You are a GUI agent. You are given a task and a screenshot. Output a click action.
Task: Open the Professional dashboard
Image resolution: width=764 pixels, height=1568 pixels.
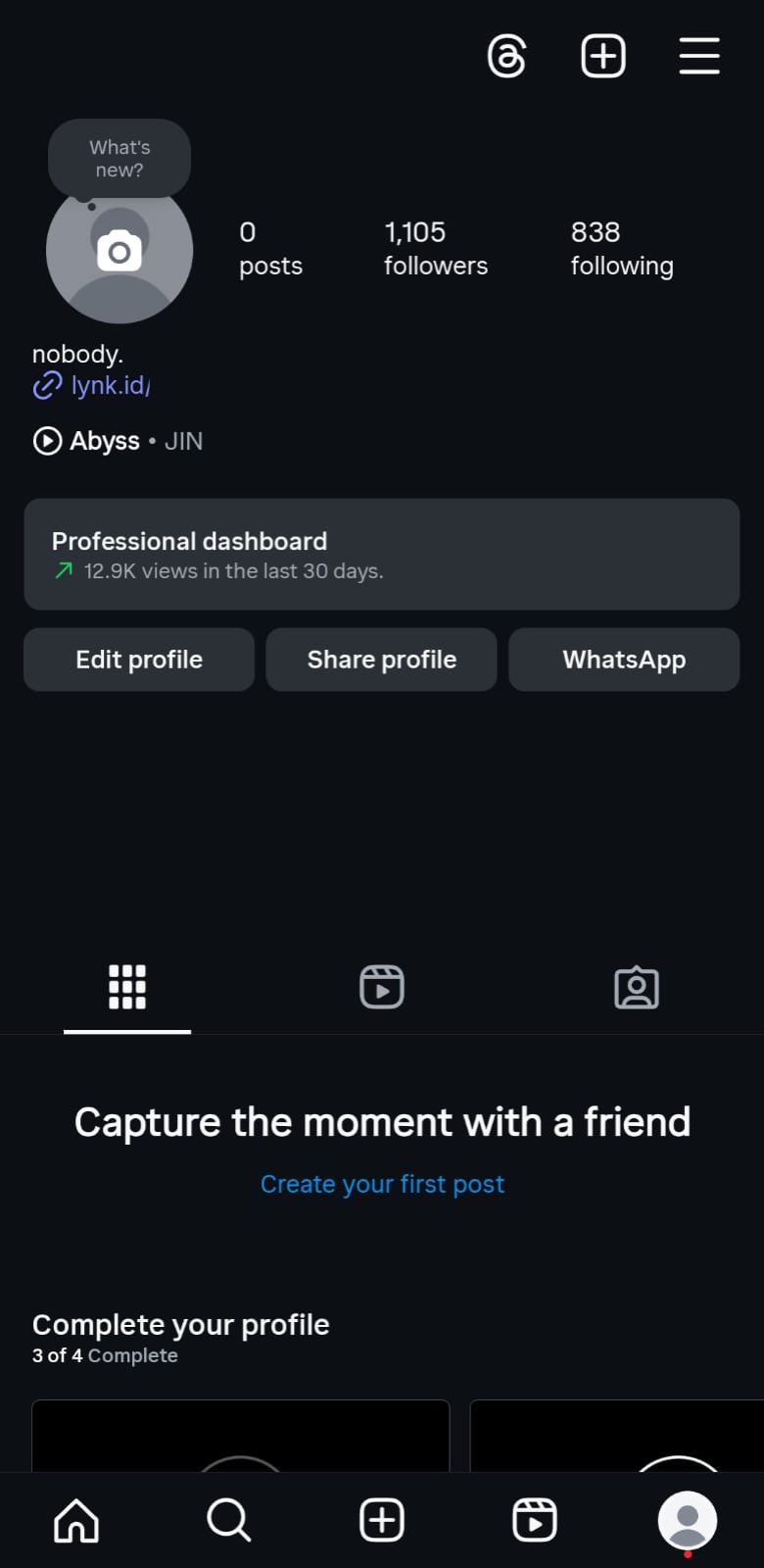382,555
